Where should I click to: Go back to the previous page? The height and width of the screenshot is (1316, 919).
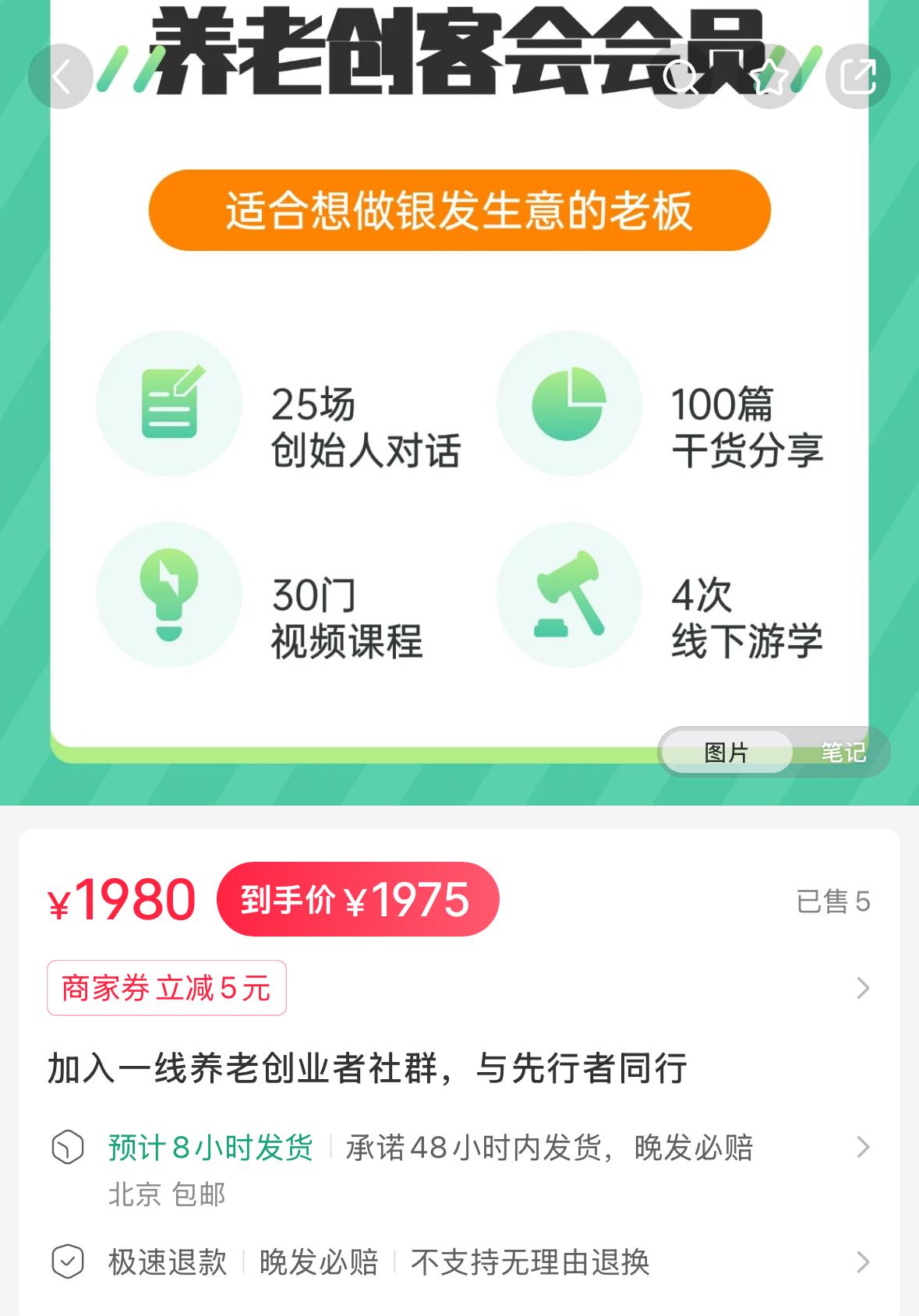(61, 76)
